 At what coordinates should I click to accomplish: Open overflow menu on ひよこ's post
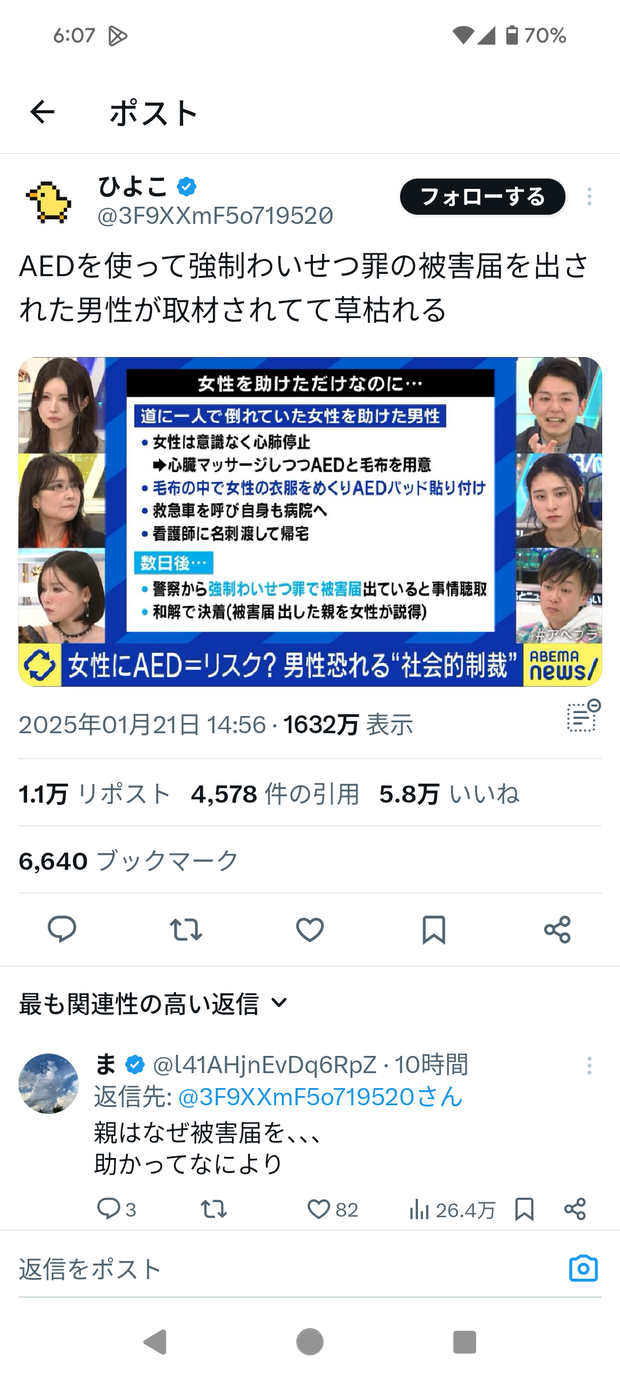[589, 197]
